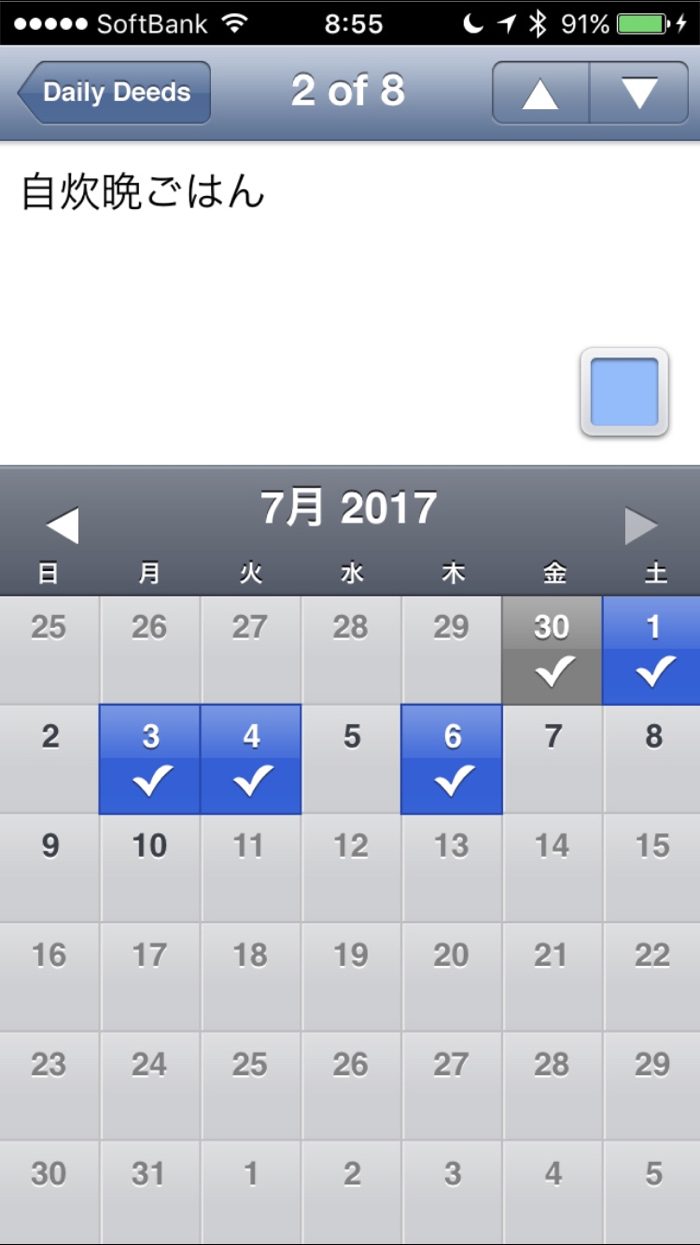Screen dimensions: 700x1245
Task: Mark July 5 as done
Action: click(x=351, y=760)
